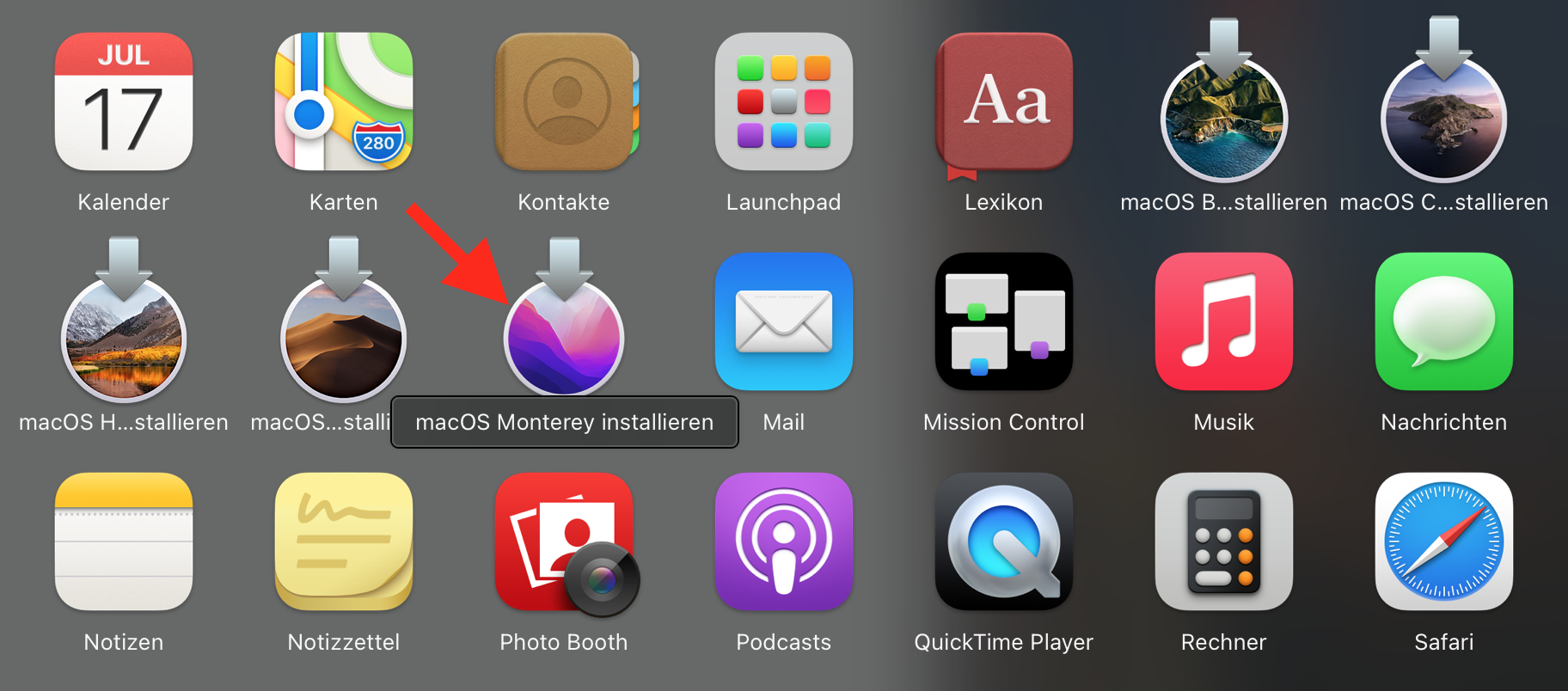Launch the Safari browser

pyautogui.click(x=1444, y=541)
